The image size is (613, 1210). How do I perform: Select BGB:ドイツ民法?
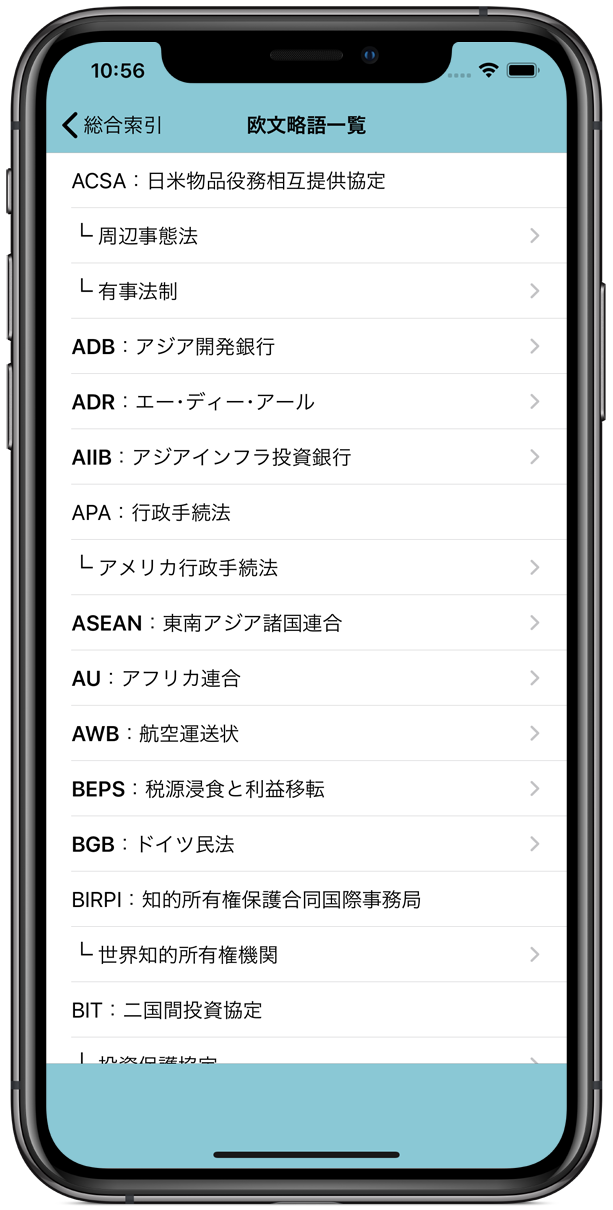(x=306, y=844)
